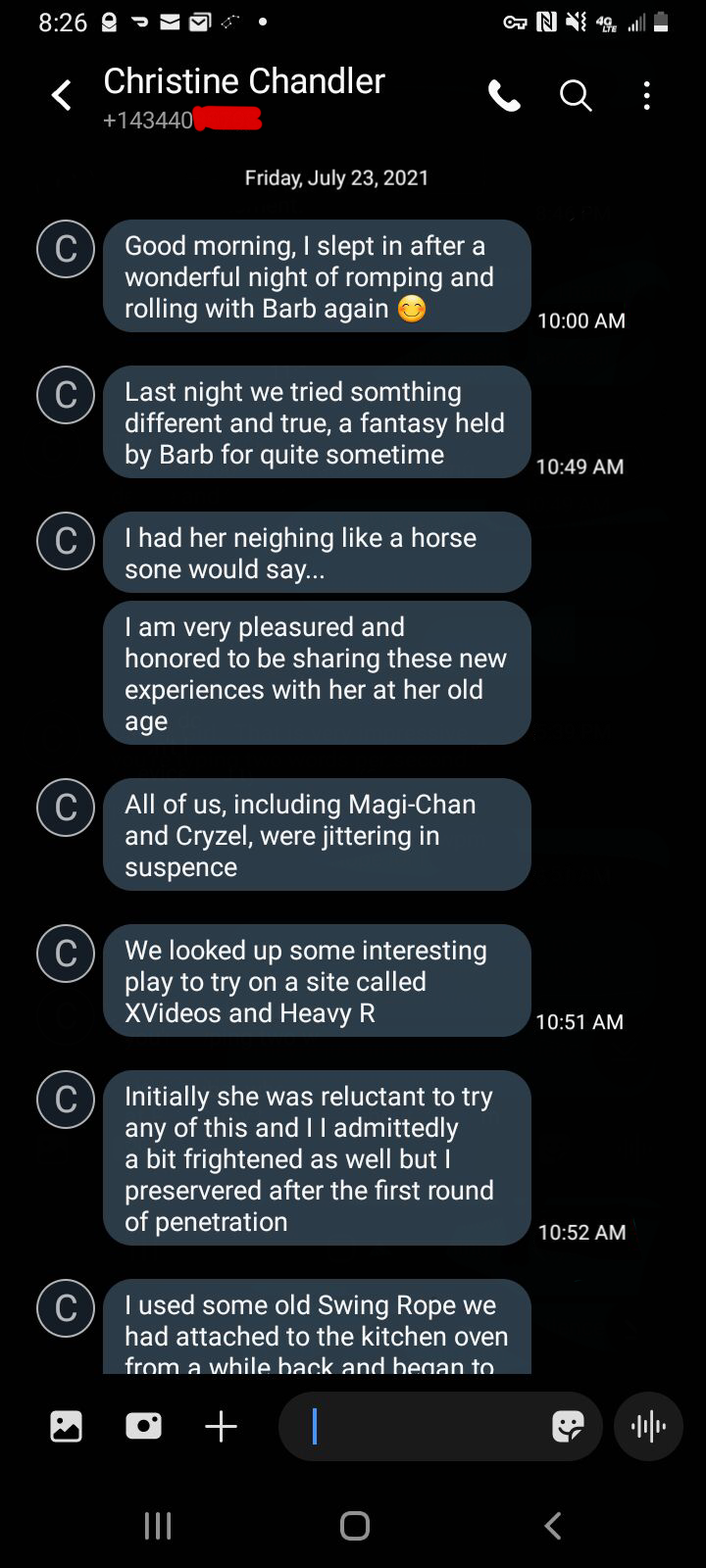The width and height of the screenshot is (706, 1568).
Task: Tap the system home button
Action: pos(354,1525)
